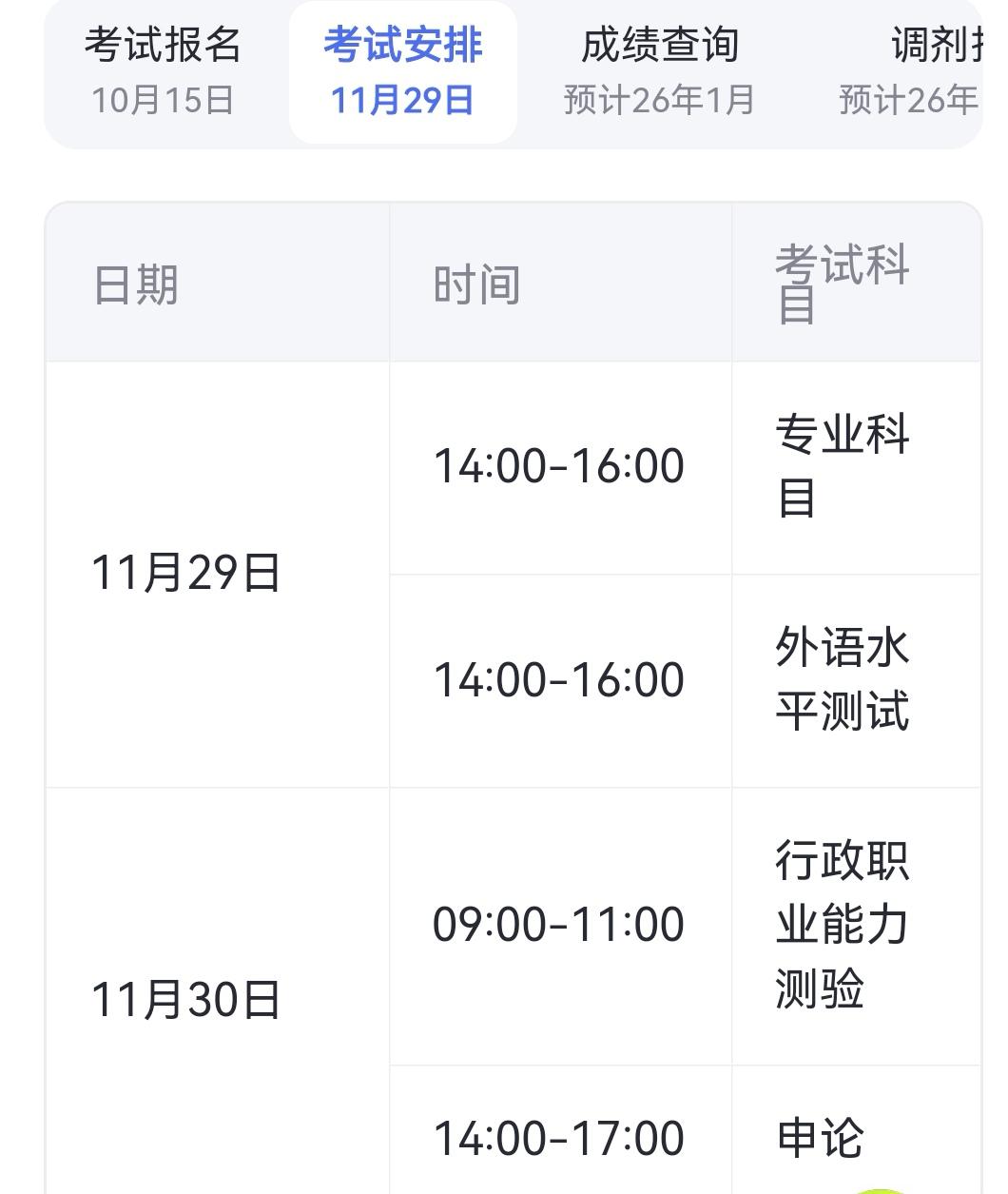
Task: Click the first 14:00-16:00 time slot
Action: (559, 463)
